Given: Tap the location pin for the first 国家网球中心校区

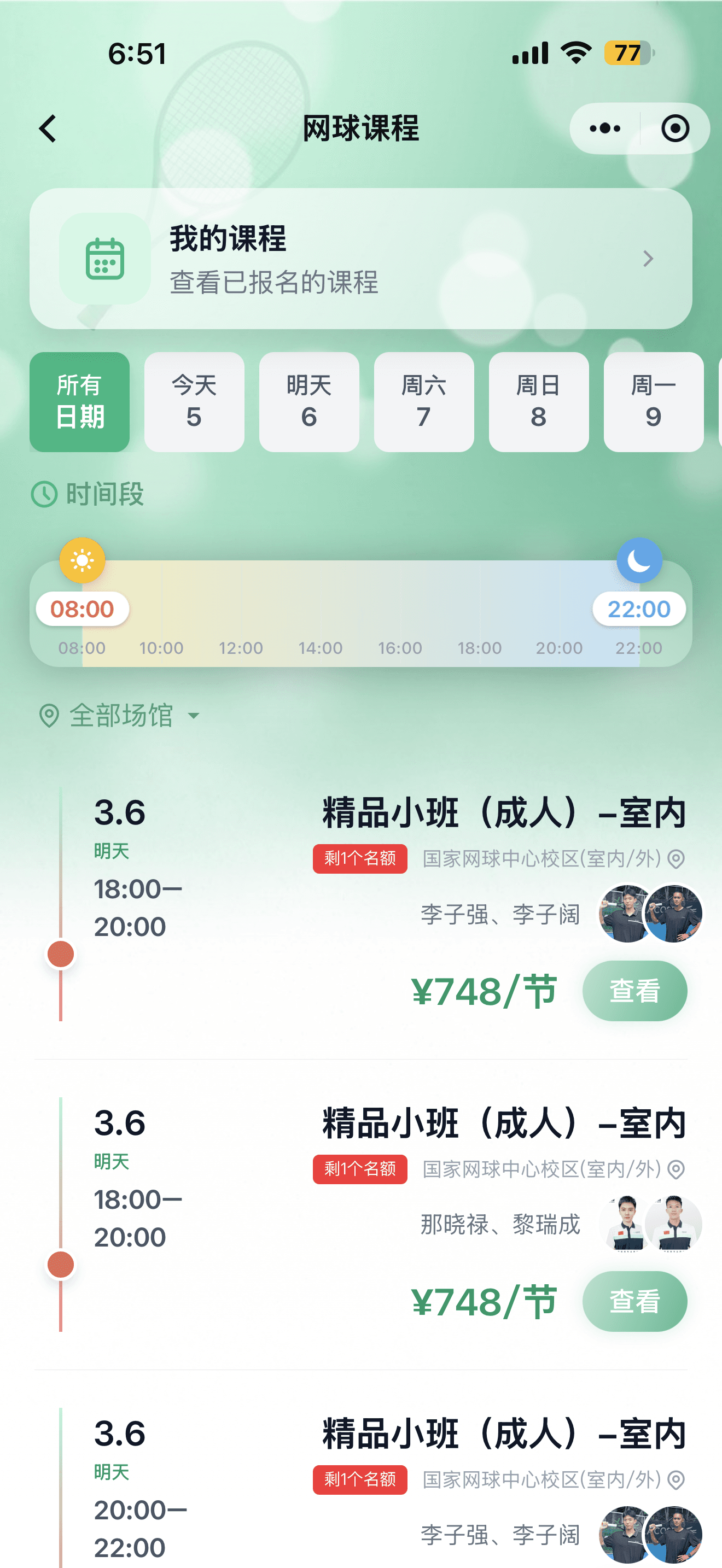Looking at the screenshot, I should click(x=676, y=858).
